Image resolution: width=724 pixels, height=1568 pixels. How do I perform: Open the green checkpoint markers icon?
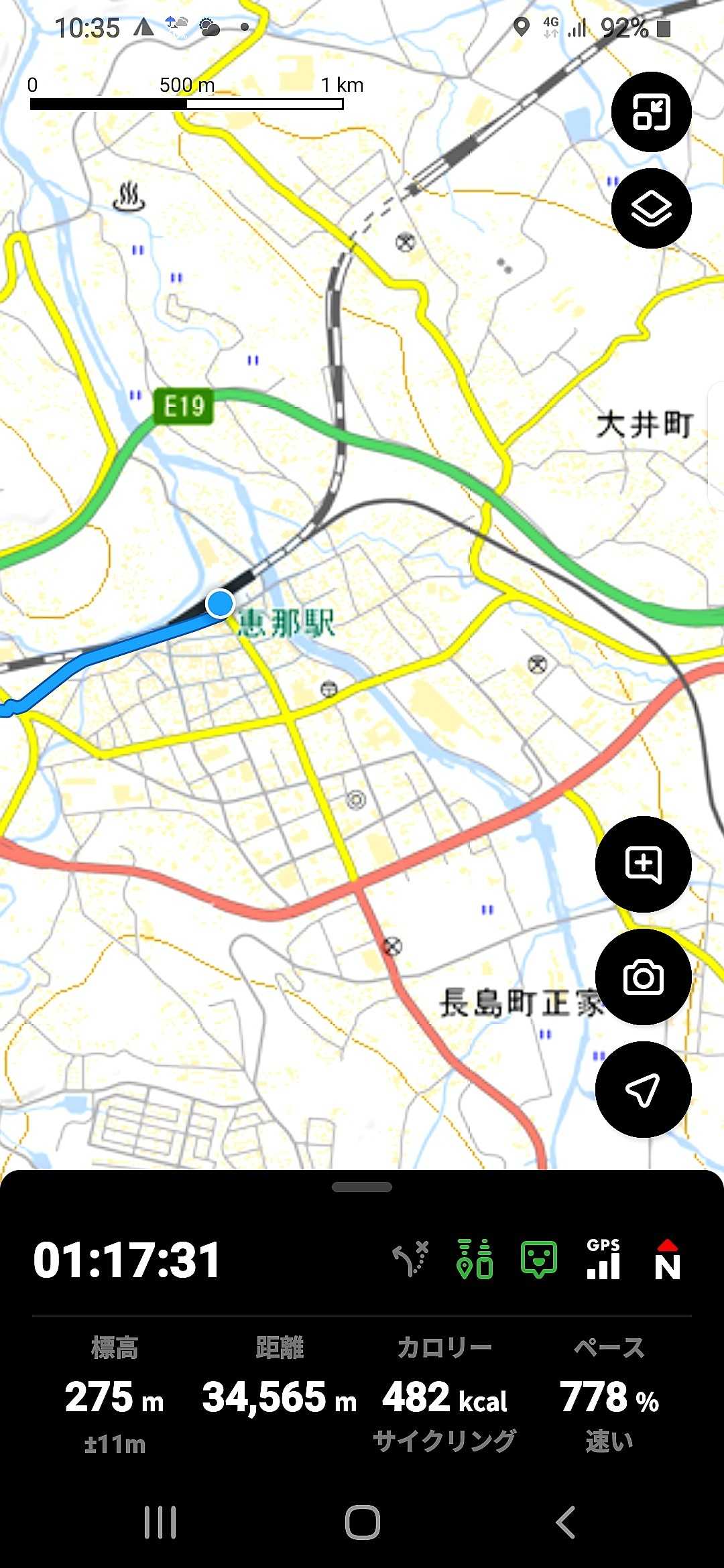(x=475, y=1260)
